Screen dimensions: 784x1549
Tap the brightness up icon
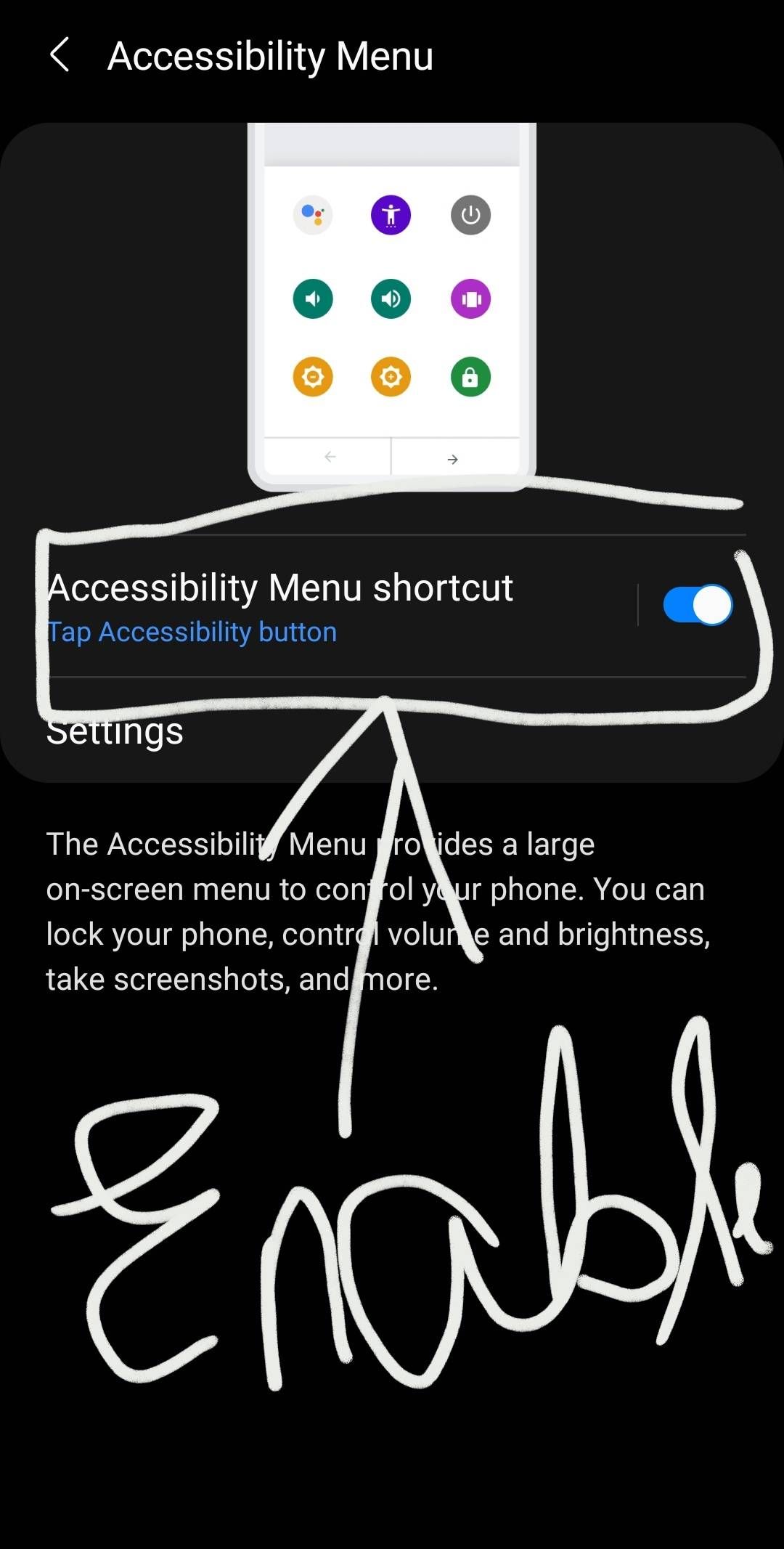pos(391,377)
